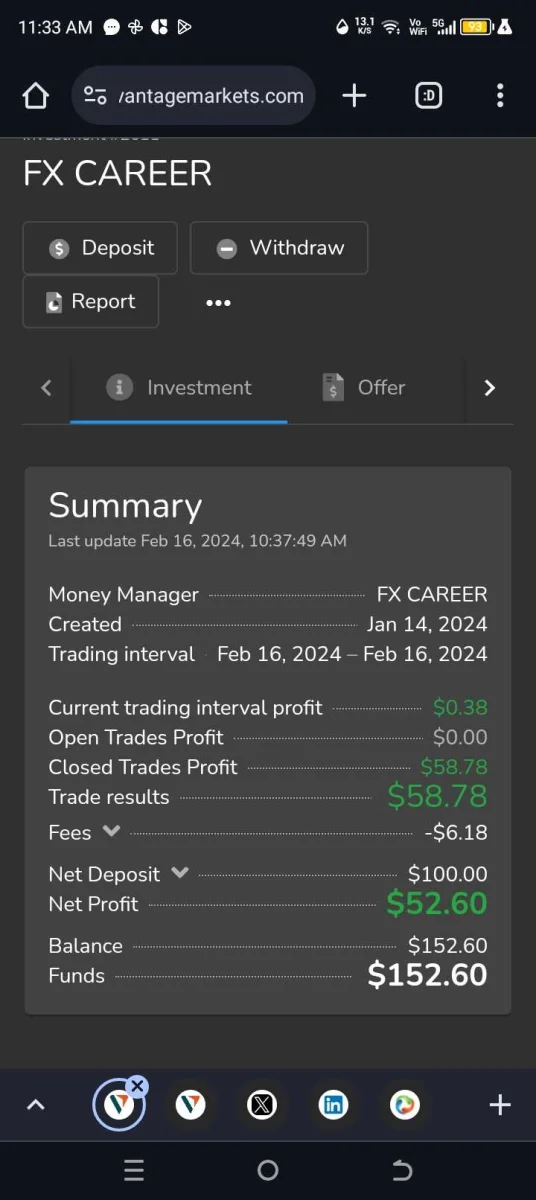Open the tab switcher
Image resolution: width=536 pixels, height=1200 pixels.
pyautogui.click(x=428, y=96)
